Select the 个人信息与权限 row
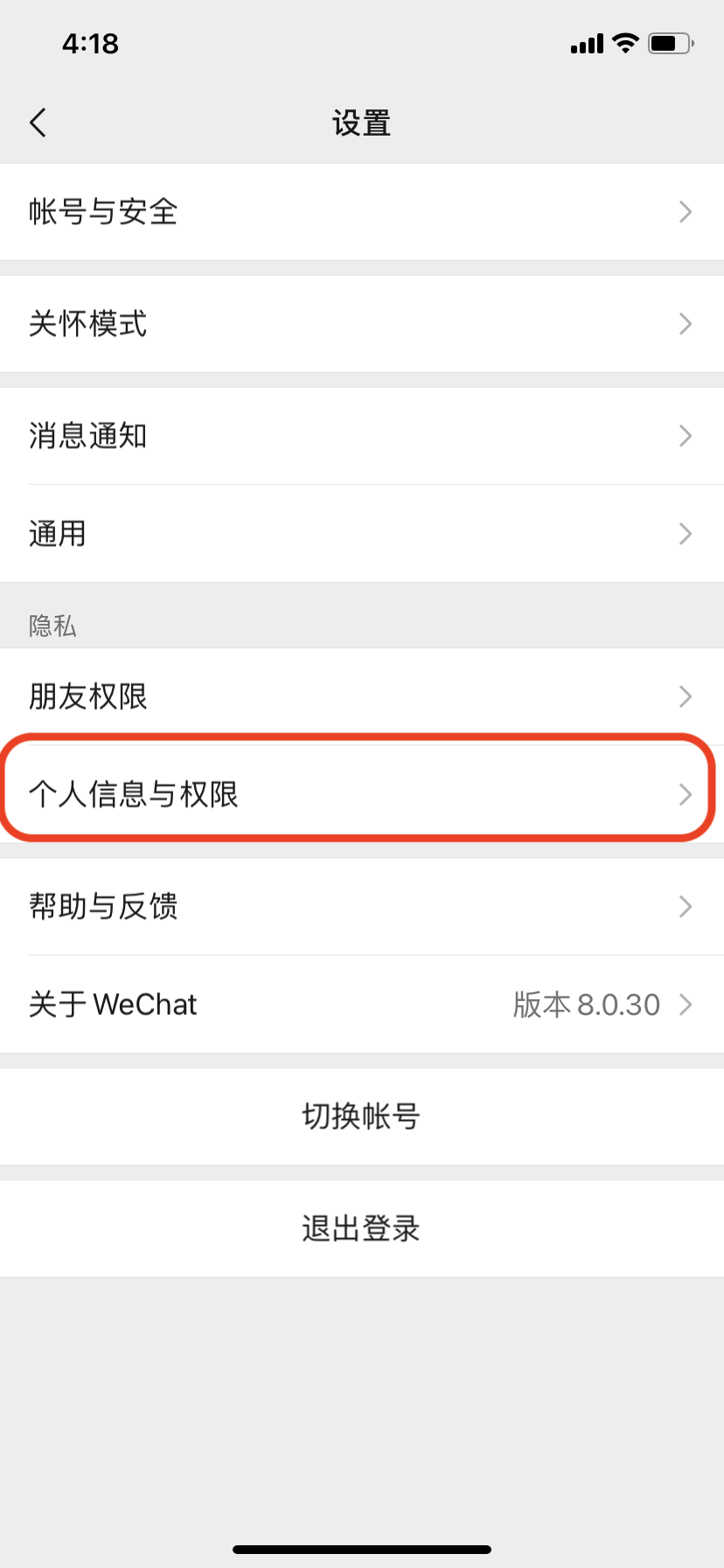This screenshot has width=724, height=1568. (362, 794)
